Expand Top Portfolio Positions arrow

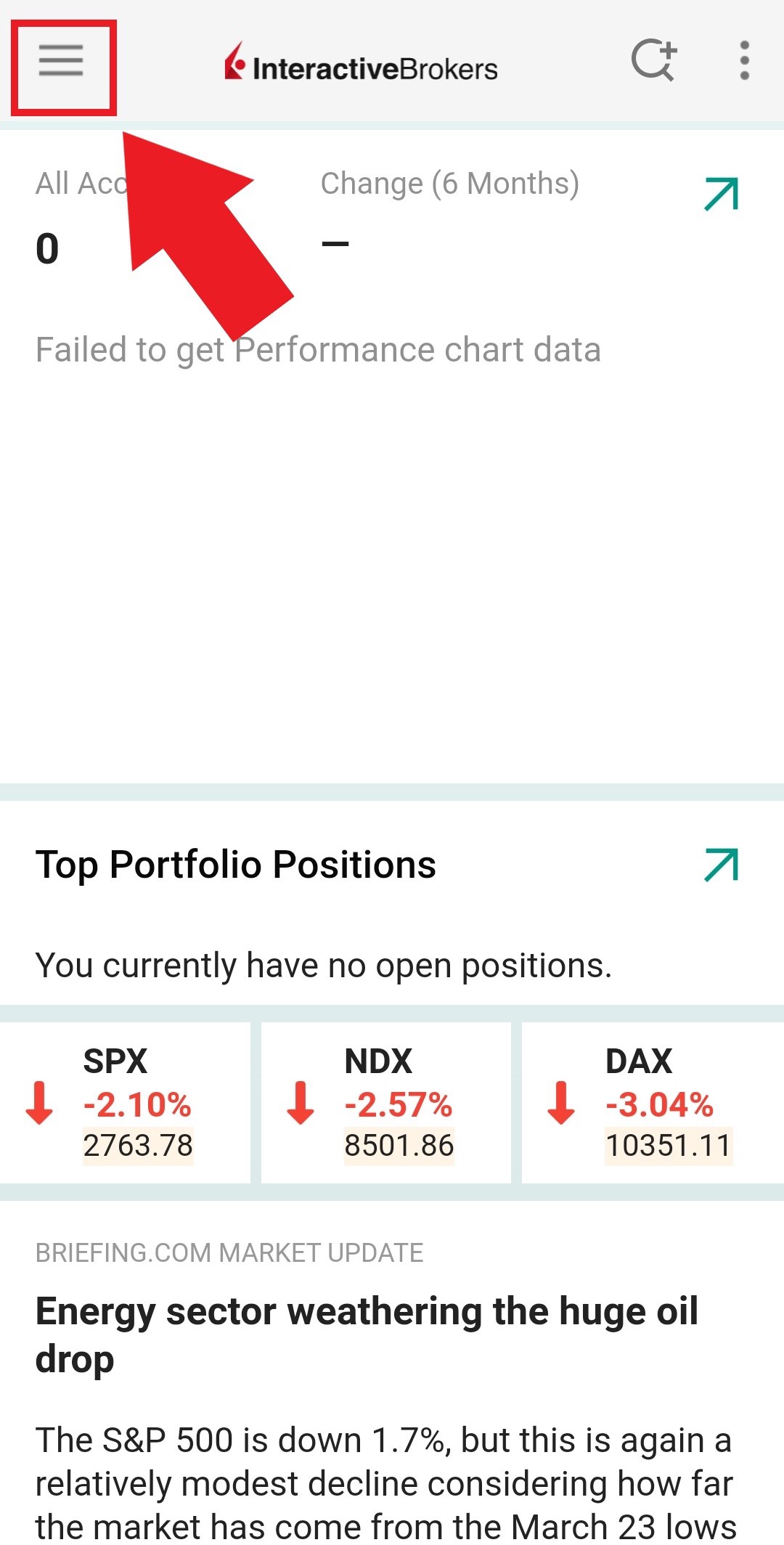[721, 865]
